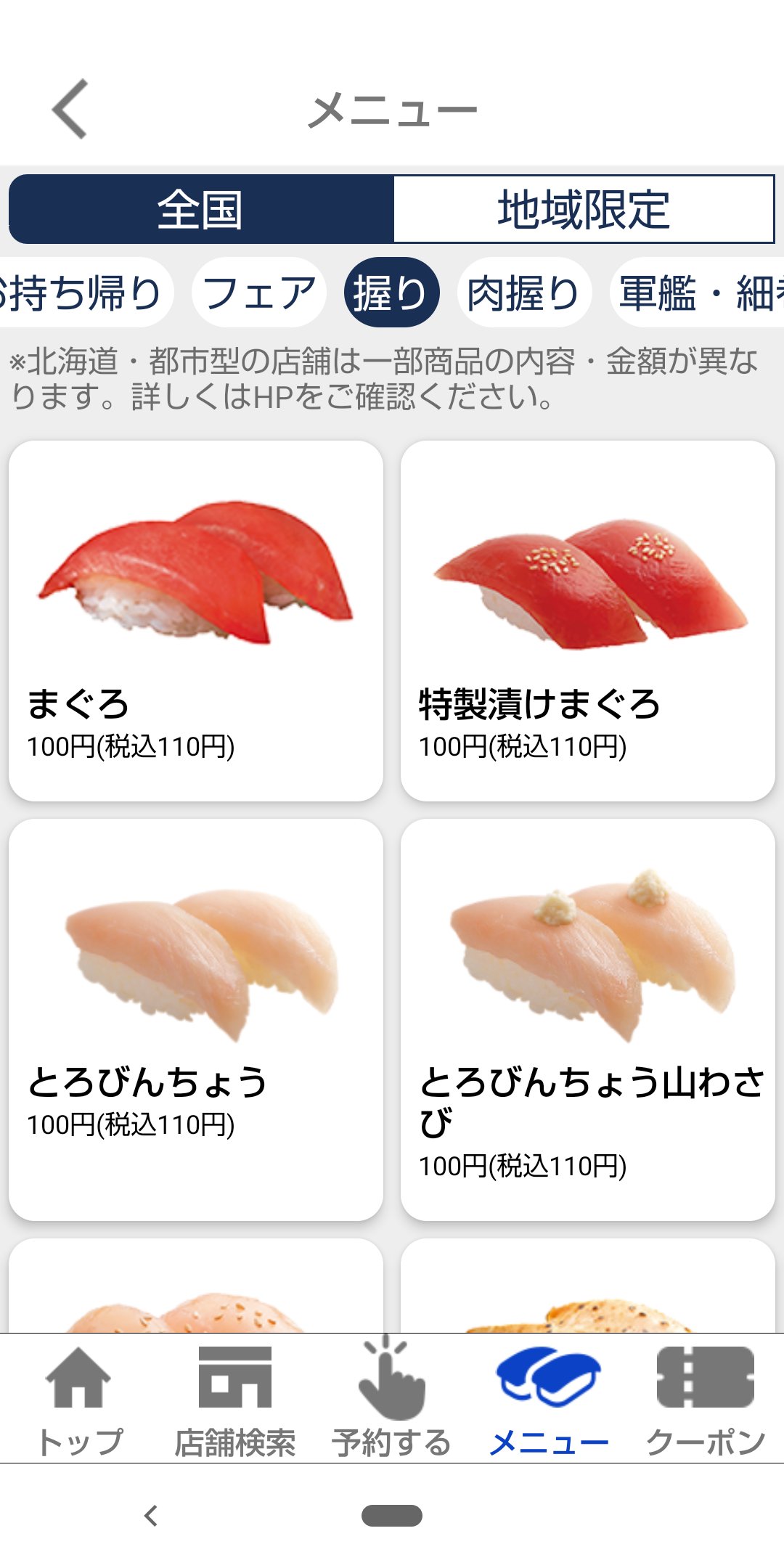784x1568 pixels.
Task: Select the 軍艦・細巻 category chip
Action: click(697, 293)
